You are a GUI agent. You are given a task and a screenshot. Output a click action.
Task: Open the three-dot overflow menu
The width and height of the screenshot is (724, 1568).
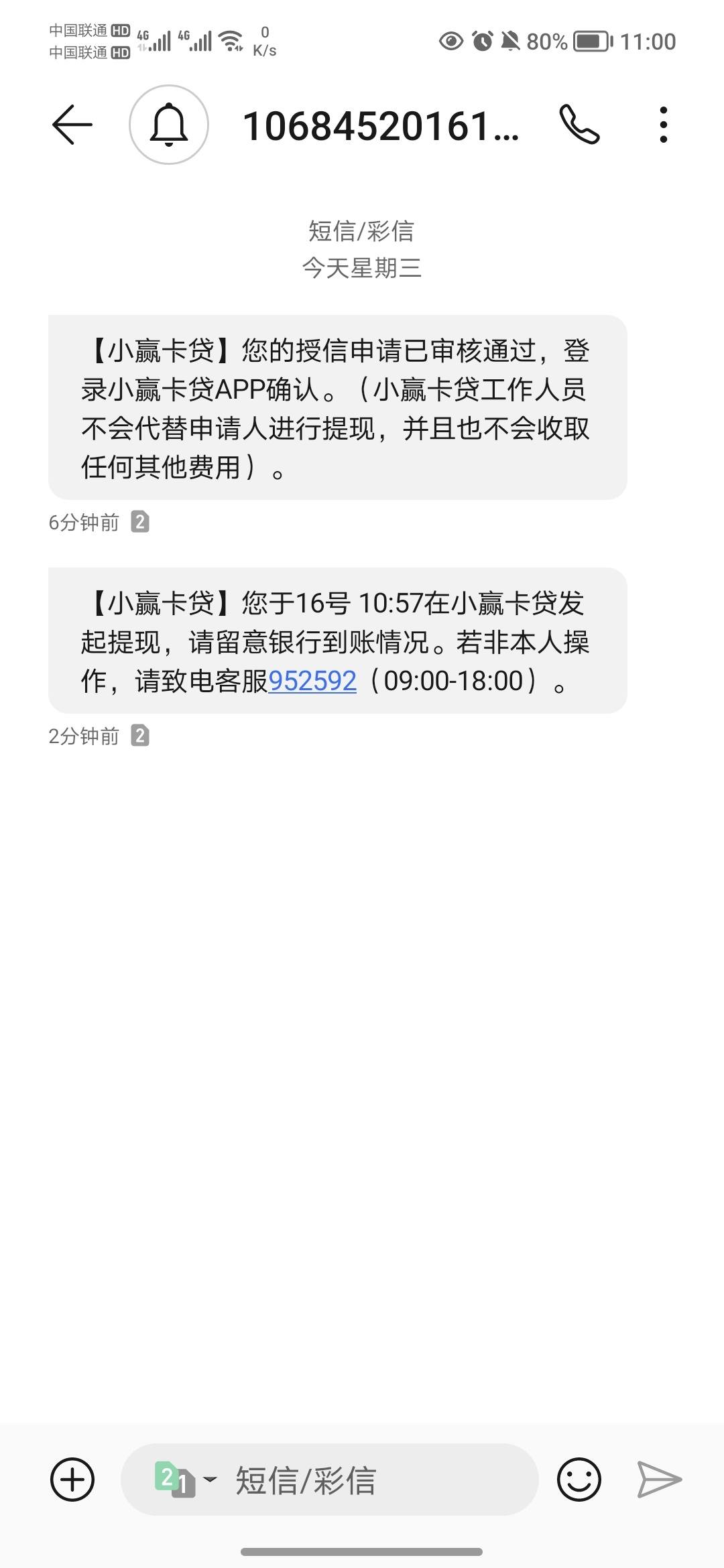[x=663, y=125]
